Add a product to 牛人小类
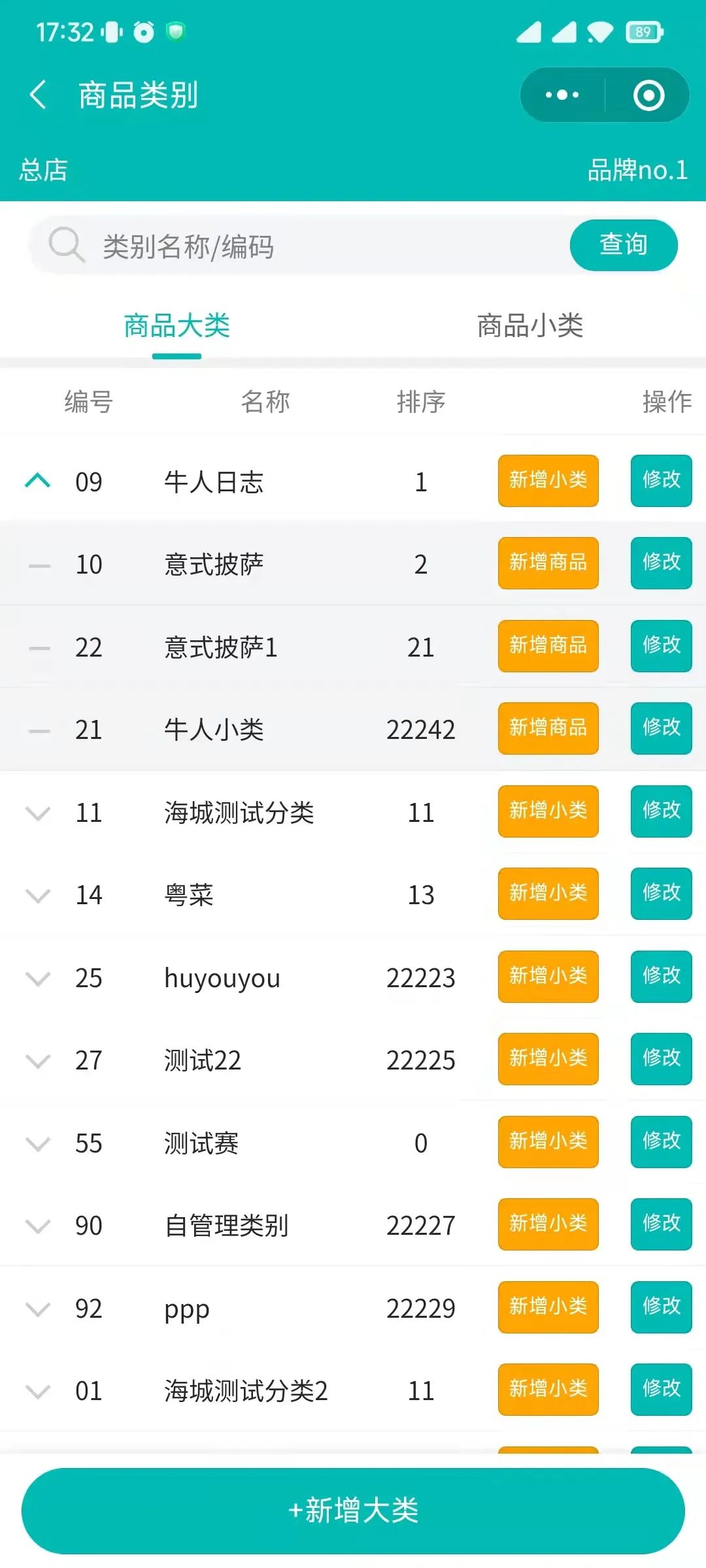Viewport: 706px width, 1568px height. tap(548, 728)
